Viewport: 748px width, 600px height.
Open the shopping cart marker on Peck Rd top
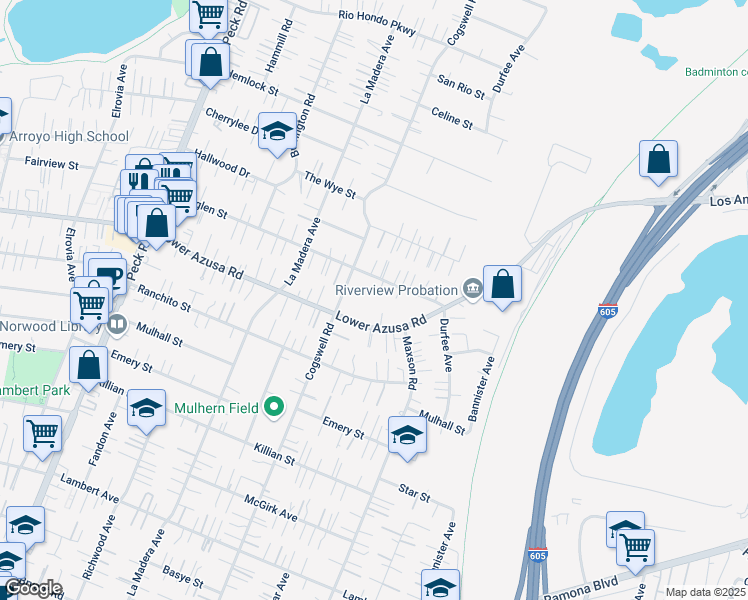[209, 15]
